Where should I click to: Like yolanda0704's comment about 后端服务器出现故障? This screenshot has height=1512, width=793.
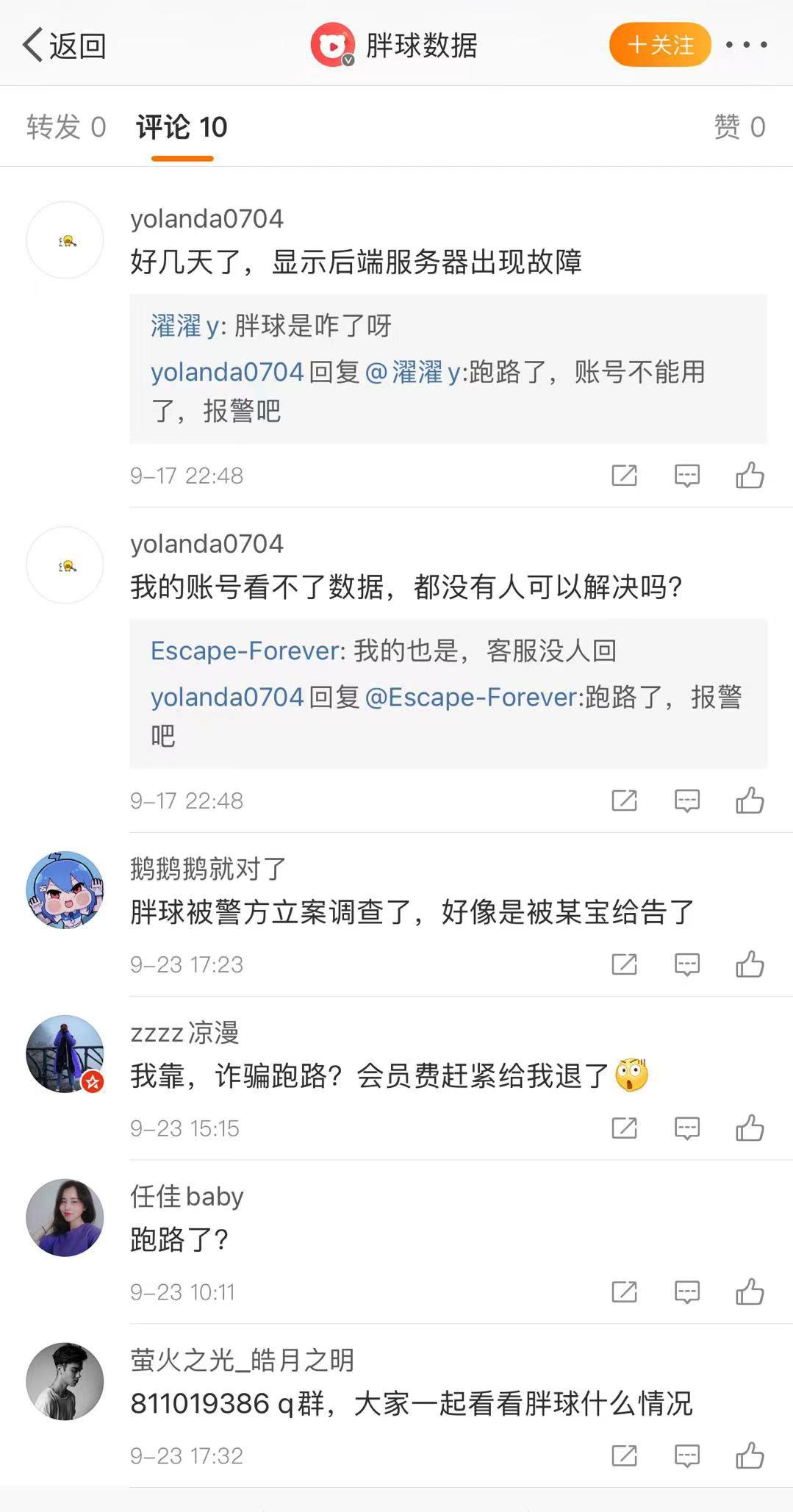click(x=750, y=476)
